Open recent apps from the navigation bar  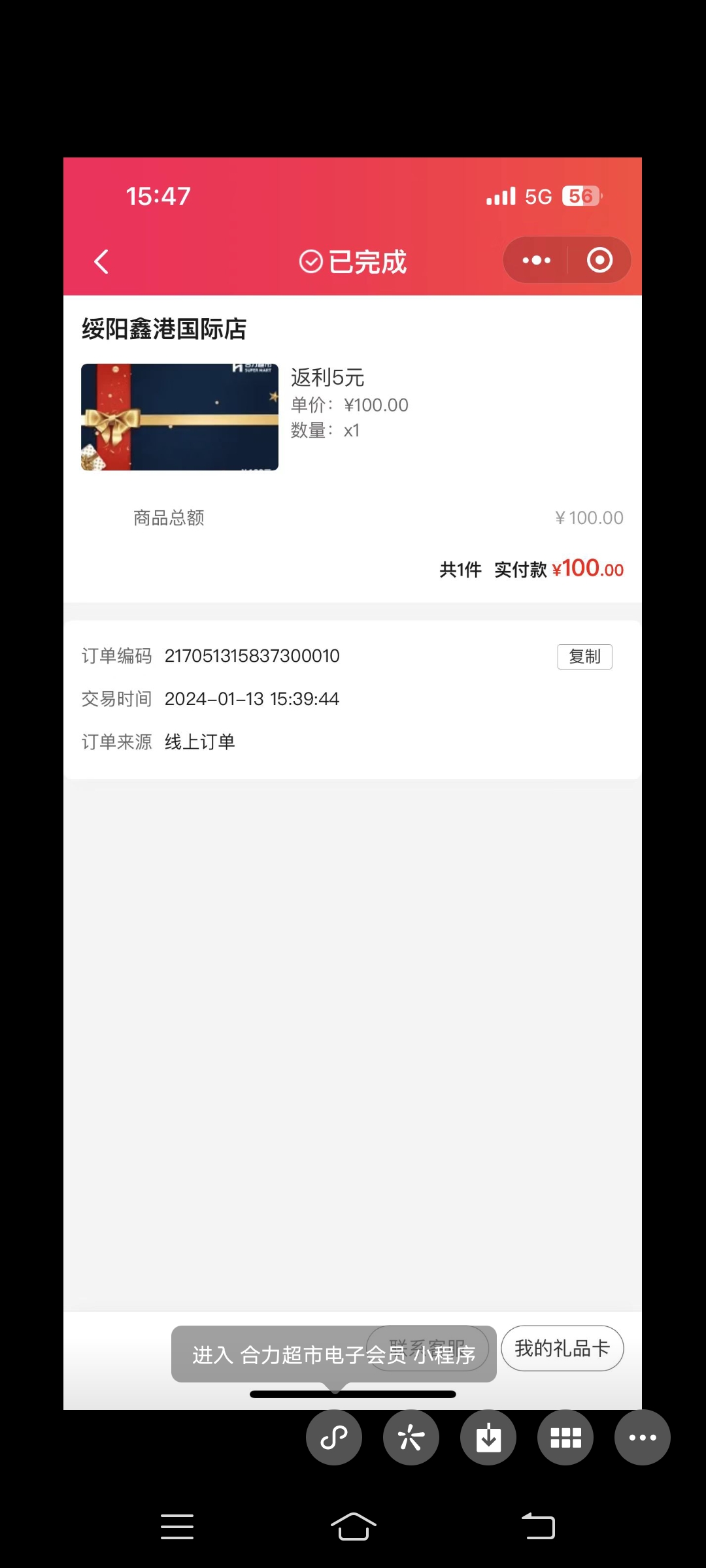(177, 1527)
